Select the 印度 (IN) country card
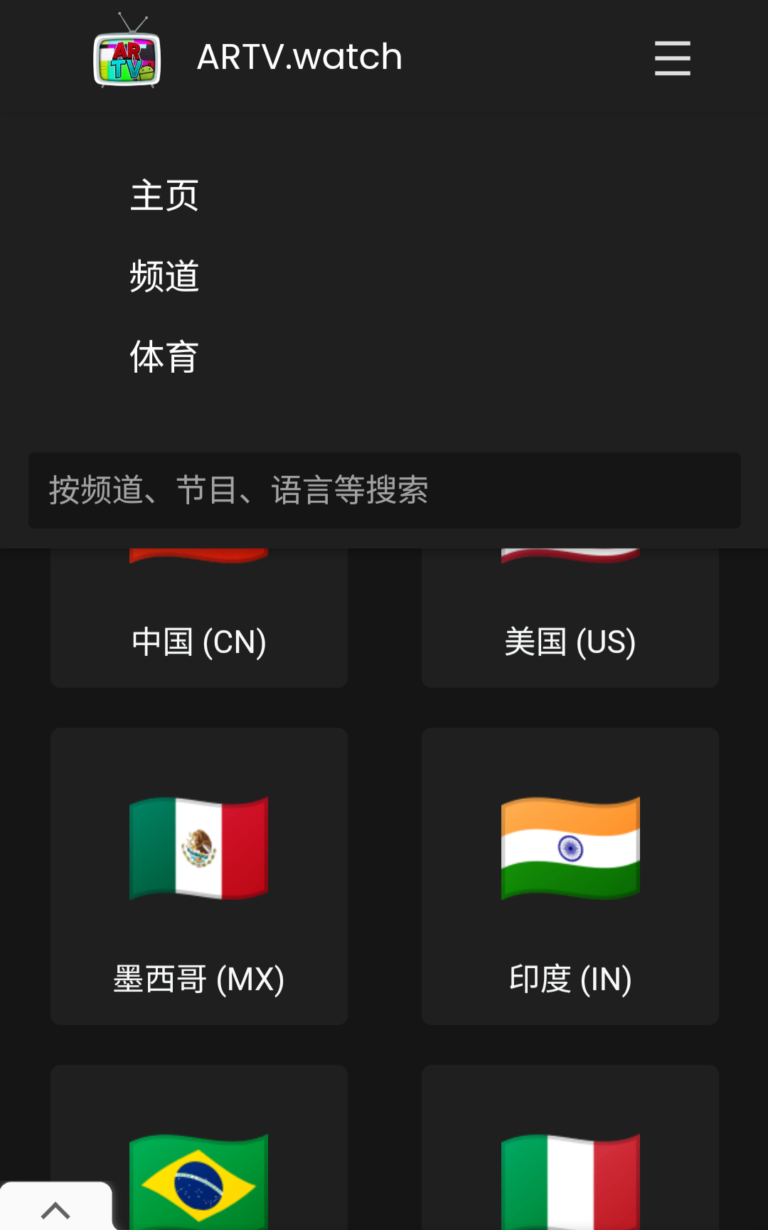768x1230 pixels. click(570, 877)
